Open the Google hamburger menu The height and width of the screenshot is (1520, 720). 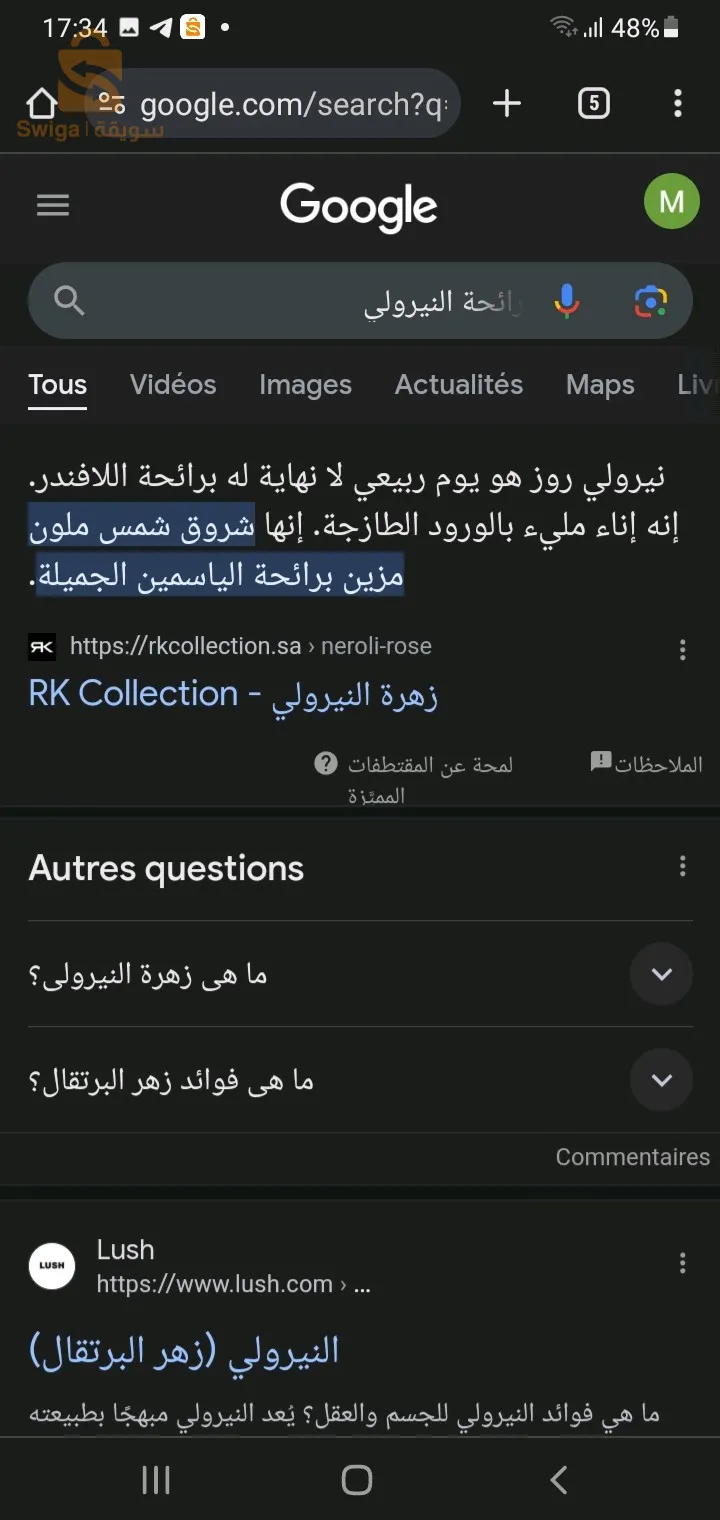coord(53,205)
